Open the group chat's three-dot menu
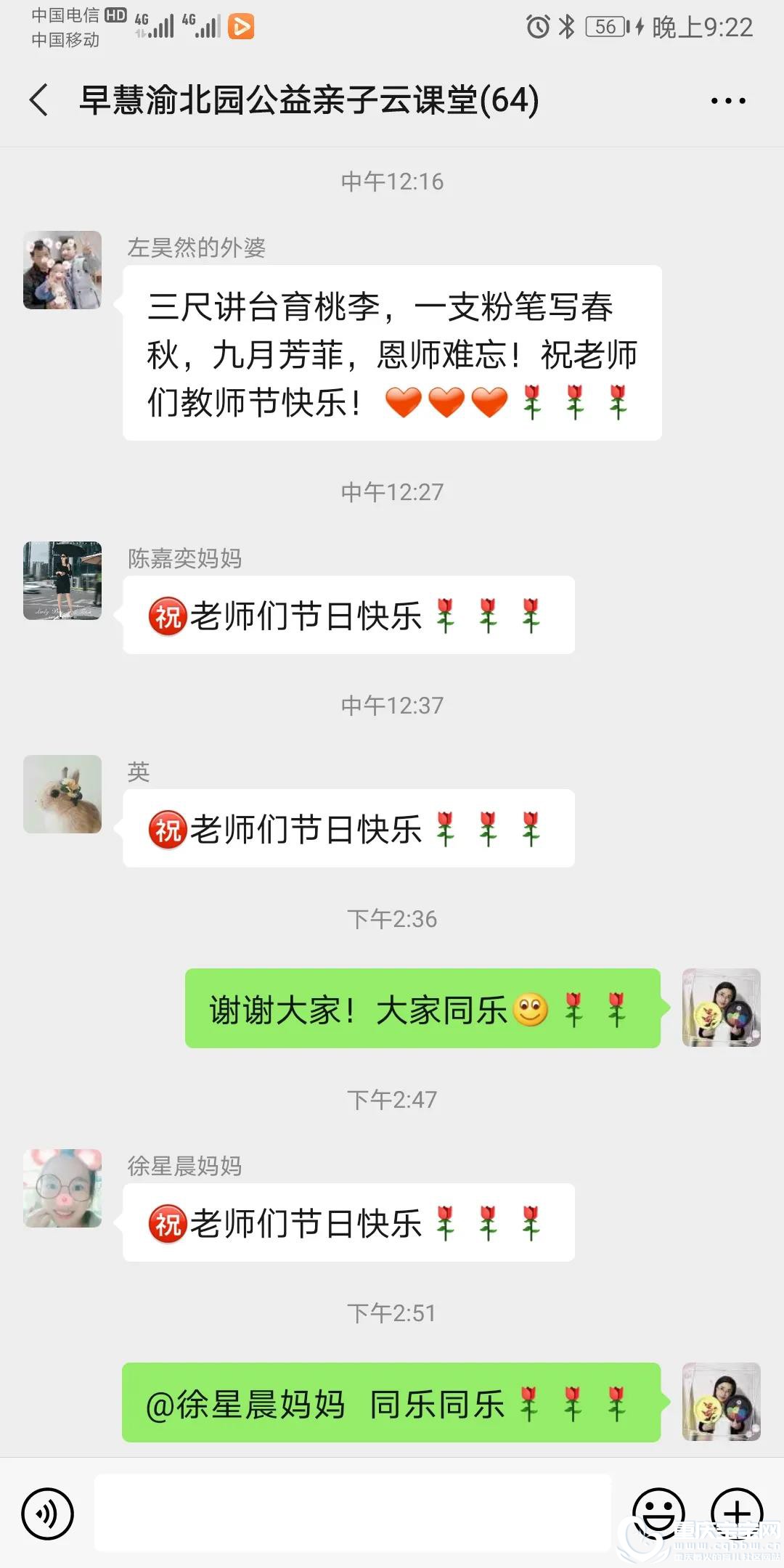Image resolution: width=784 pixels, height=1568 pixels. point(728,101)
